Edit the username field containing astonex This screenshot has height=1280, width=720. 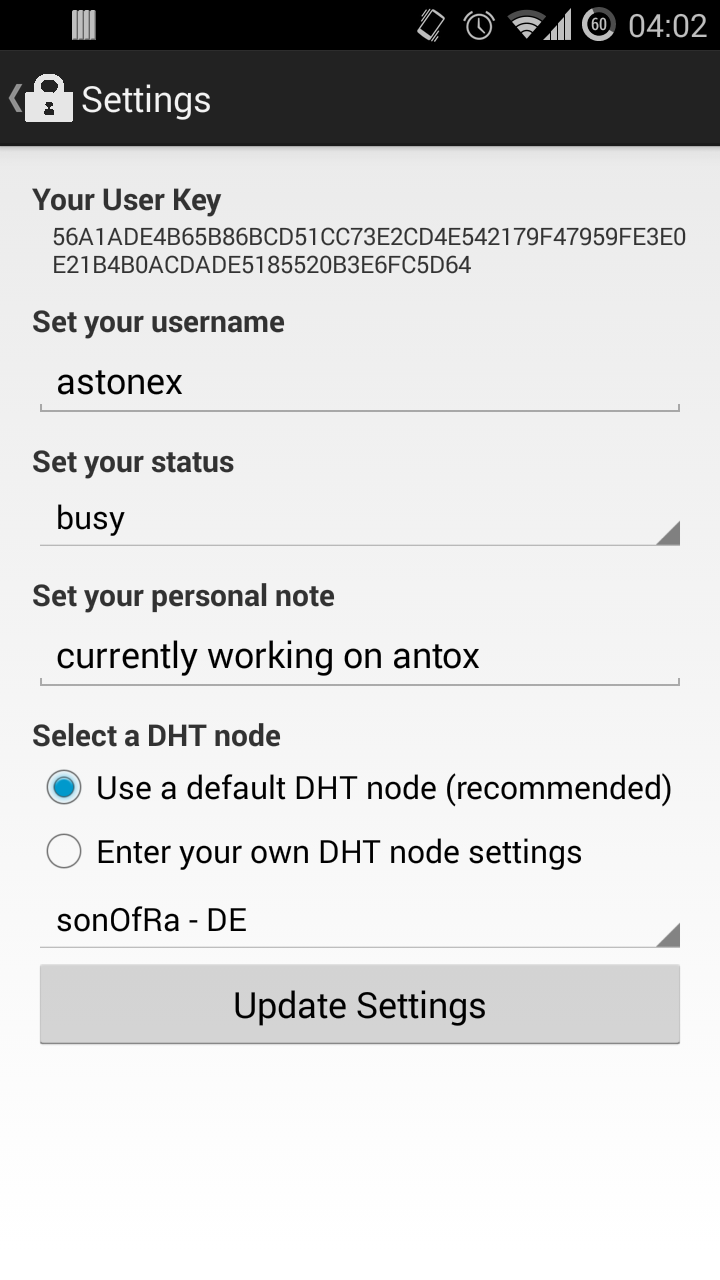[360, 383]
